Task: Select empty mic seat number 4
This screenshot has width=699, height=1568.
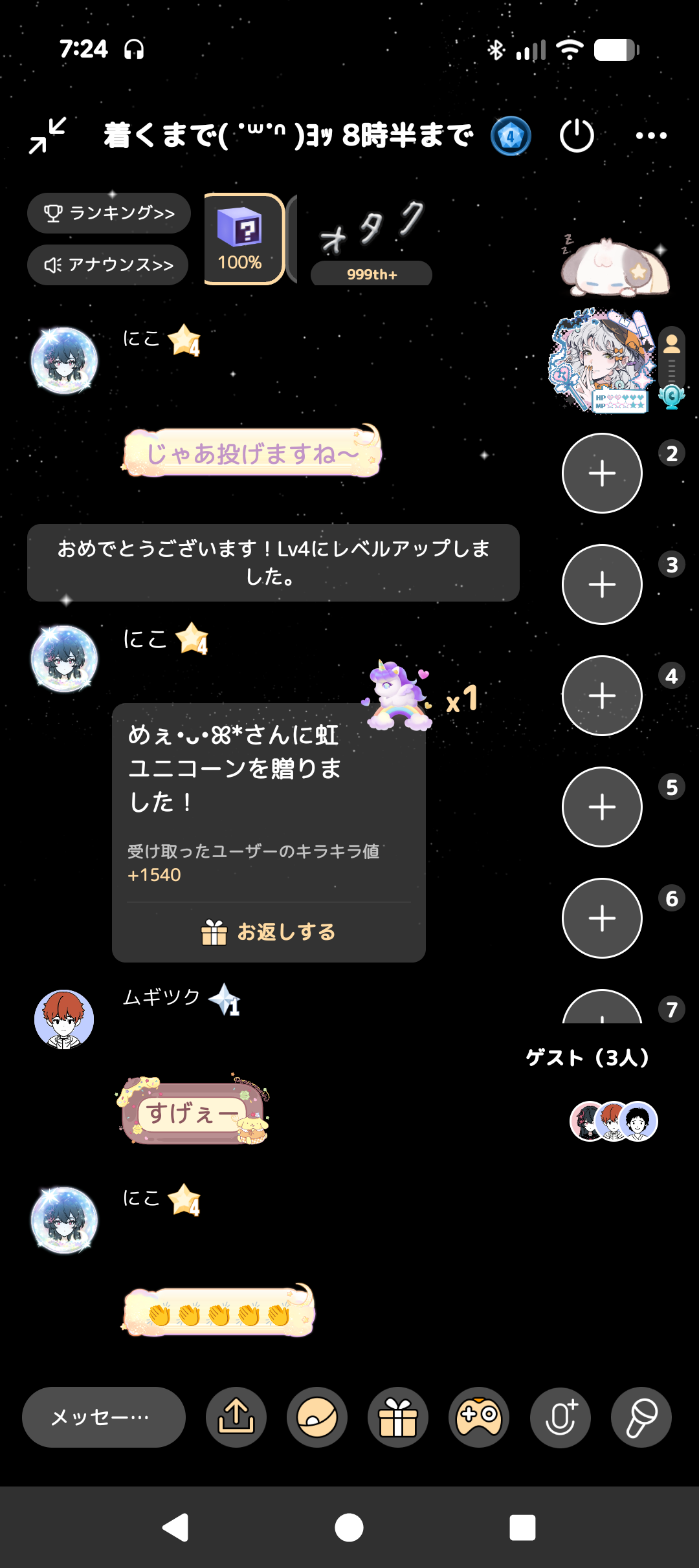Action: 602,695
